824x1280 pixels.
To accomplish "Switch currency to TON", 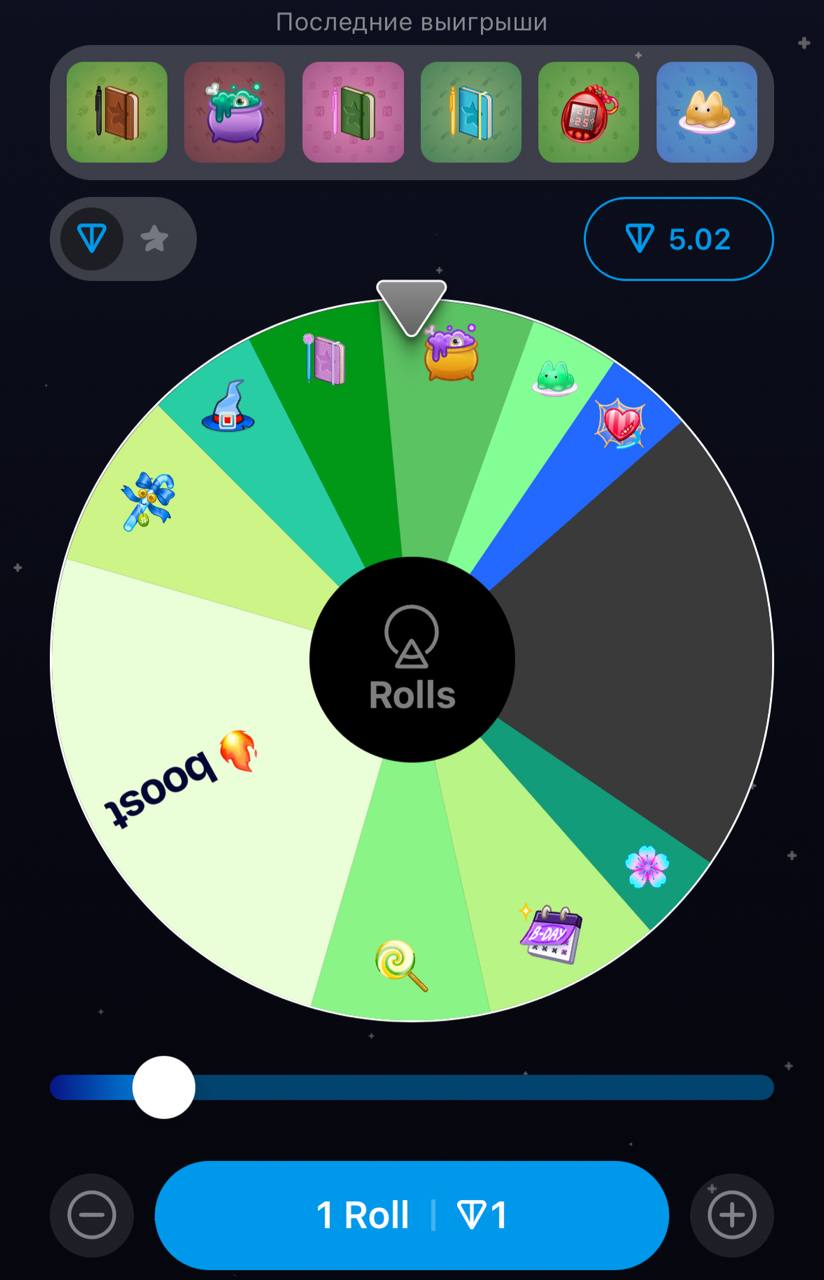I will (92, 239).
